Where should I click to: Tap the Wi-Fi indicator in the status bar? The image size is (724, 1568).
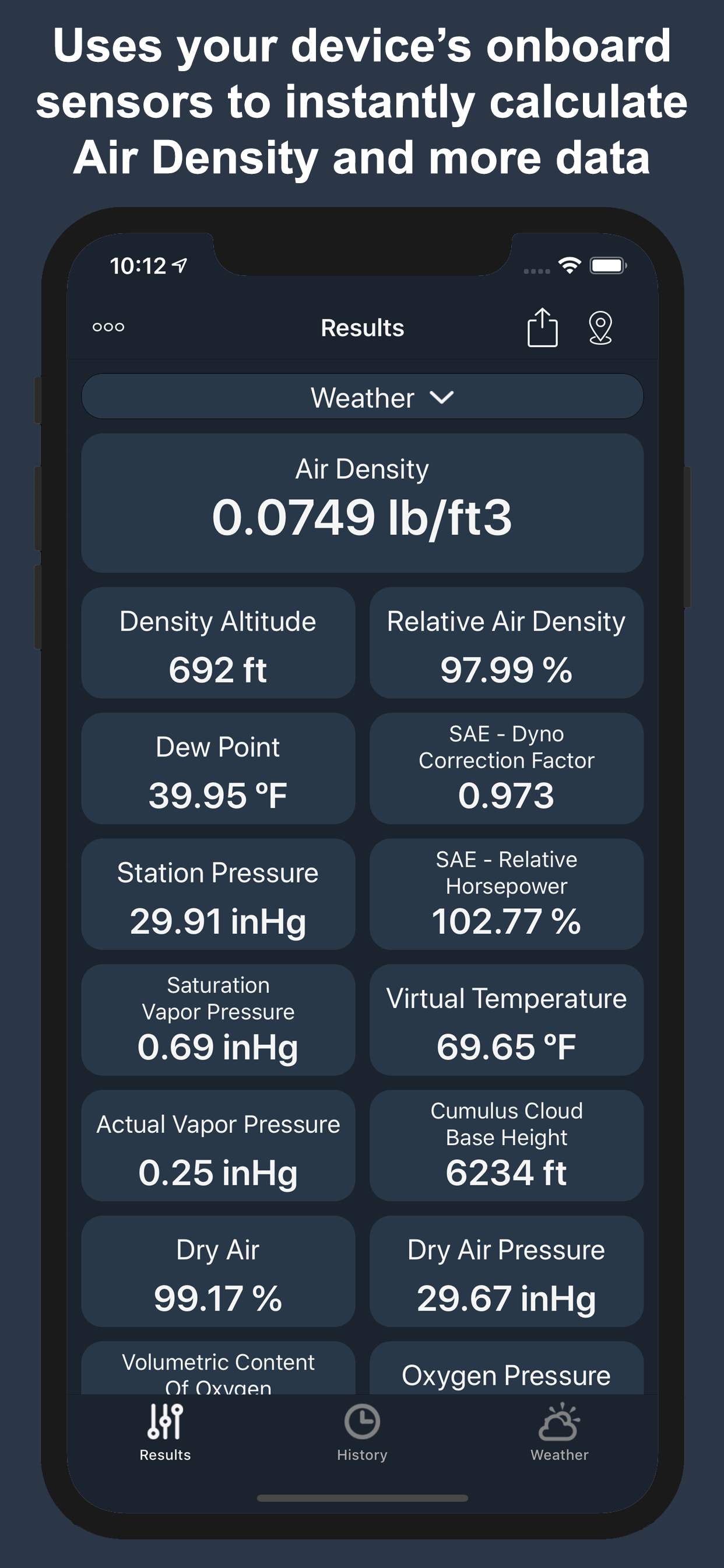coord(571,265)
